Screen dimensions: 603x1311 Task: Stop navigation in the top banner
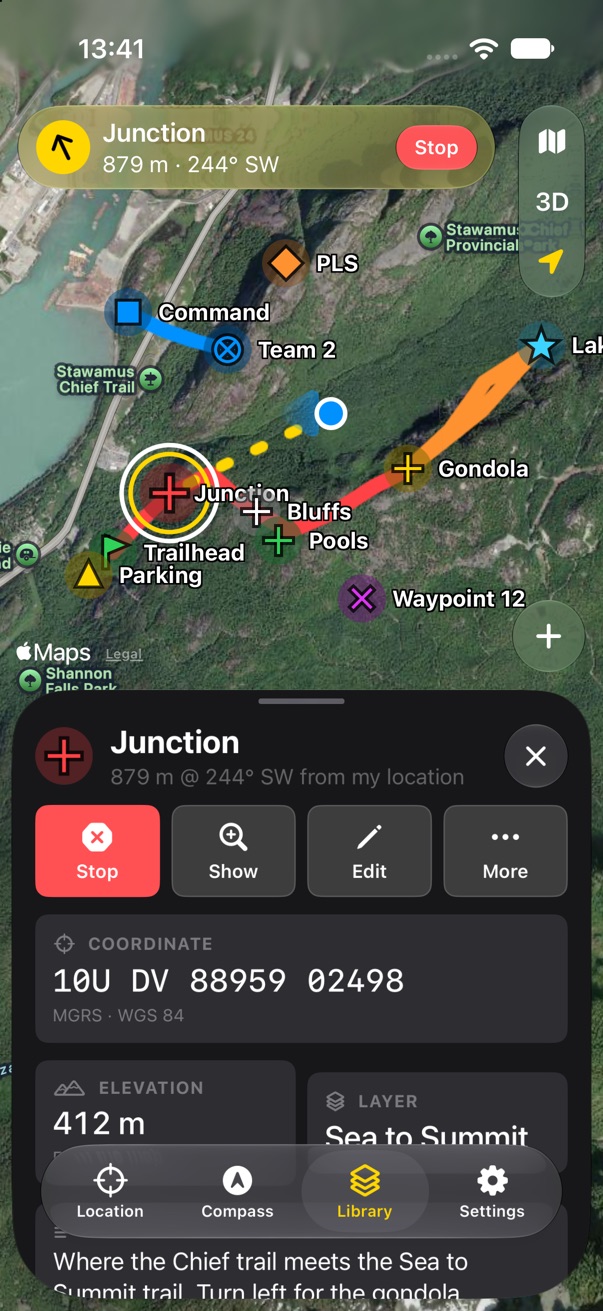(436, 147)
